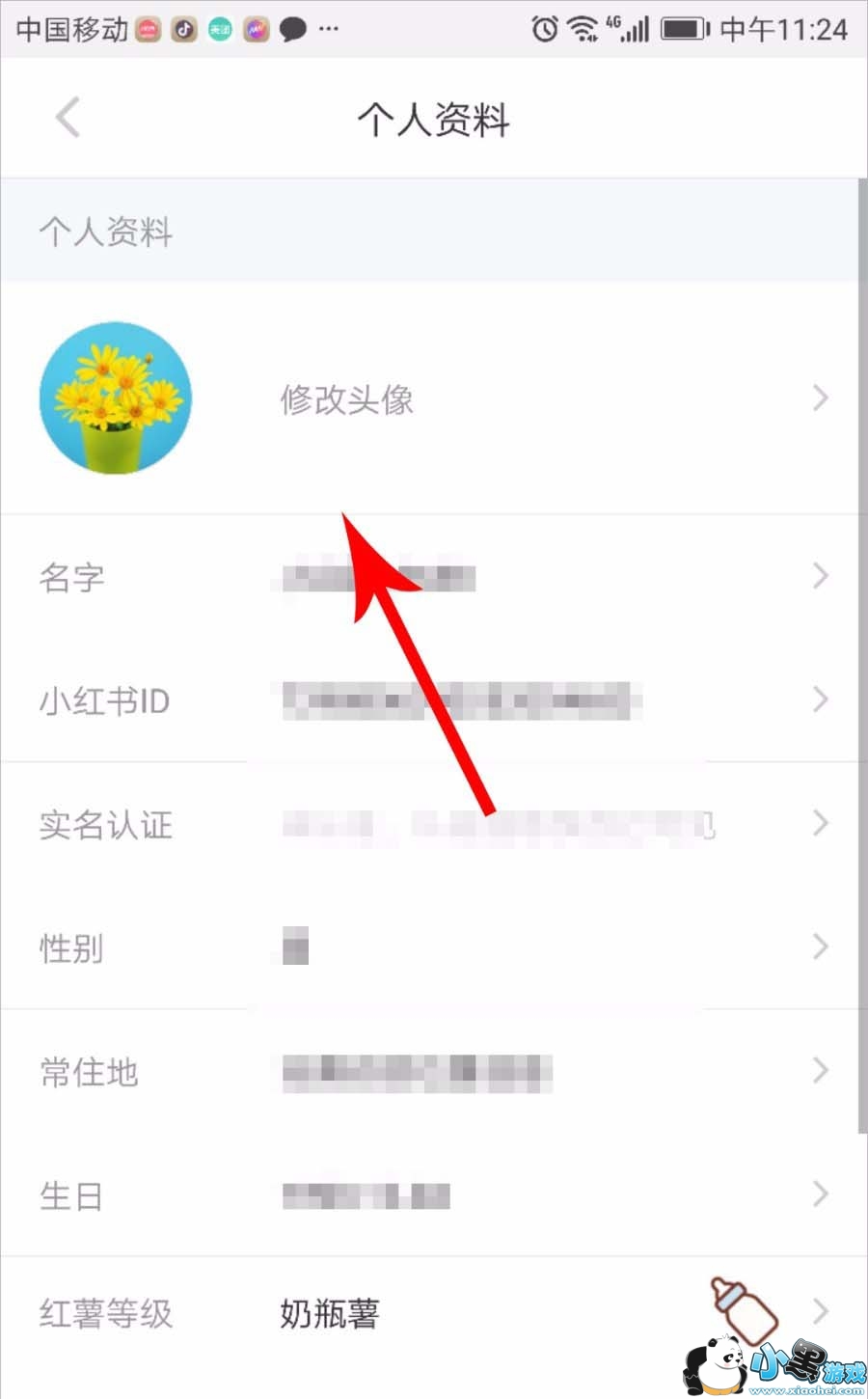Image resolution: width=868 pixels, height=1399 pixels.
Task: Edit the 名字 row
Action: [434, 577]
